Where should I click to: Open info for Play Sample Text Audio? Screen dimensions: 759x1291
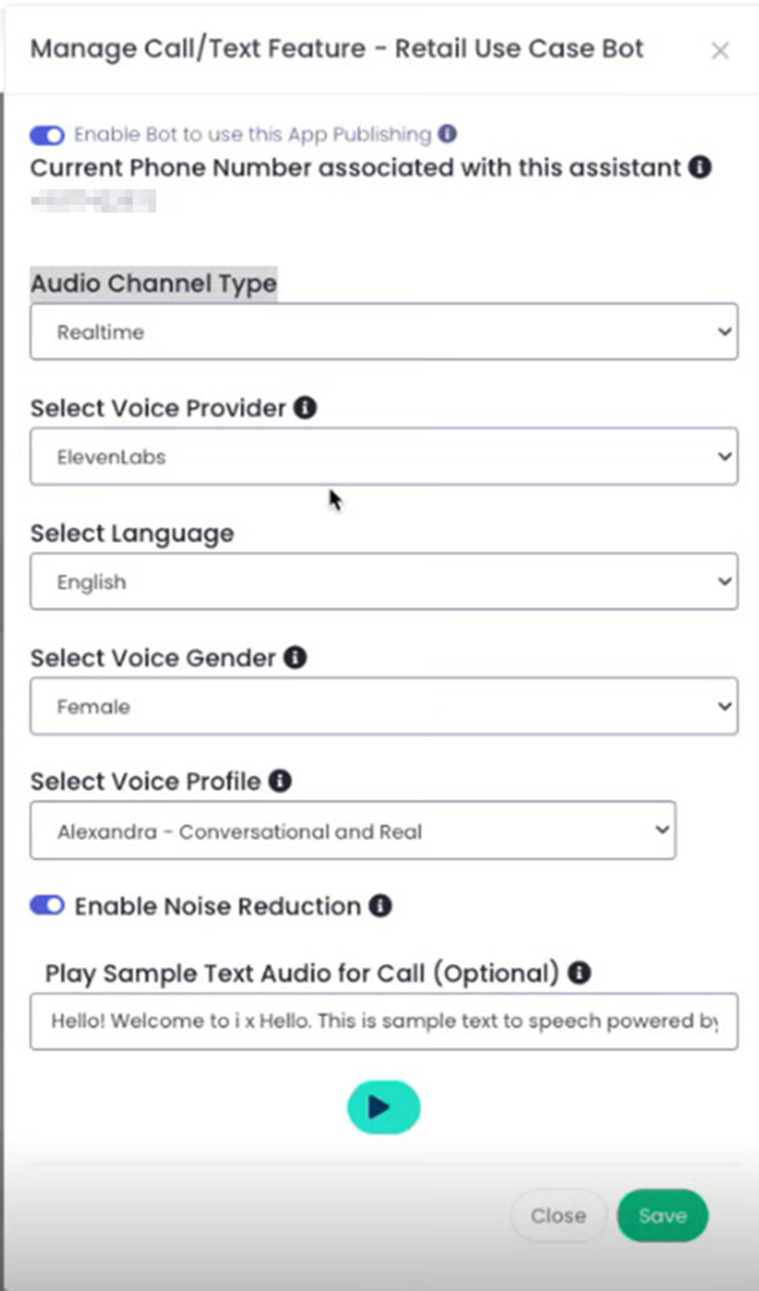tap(579, 972)
